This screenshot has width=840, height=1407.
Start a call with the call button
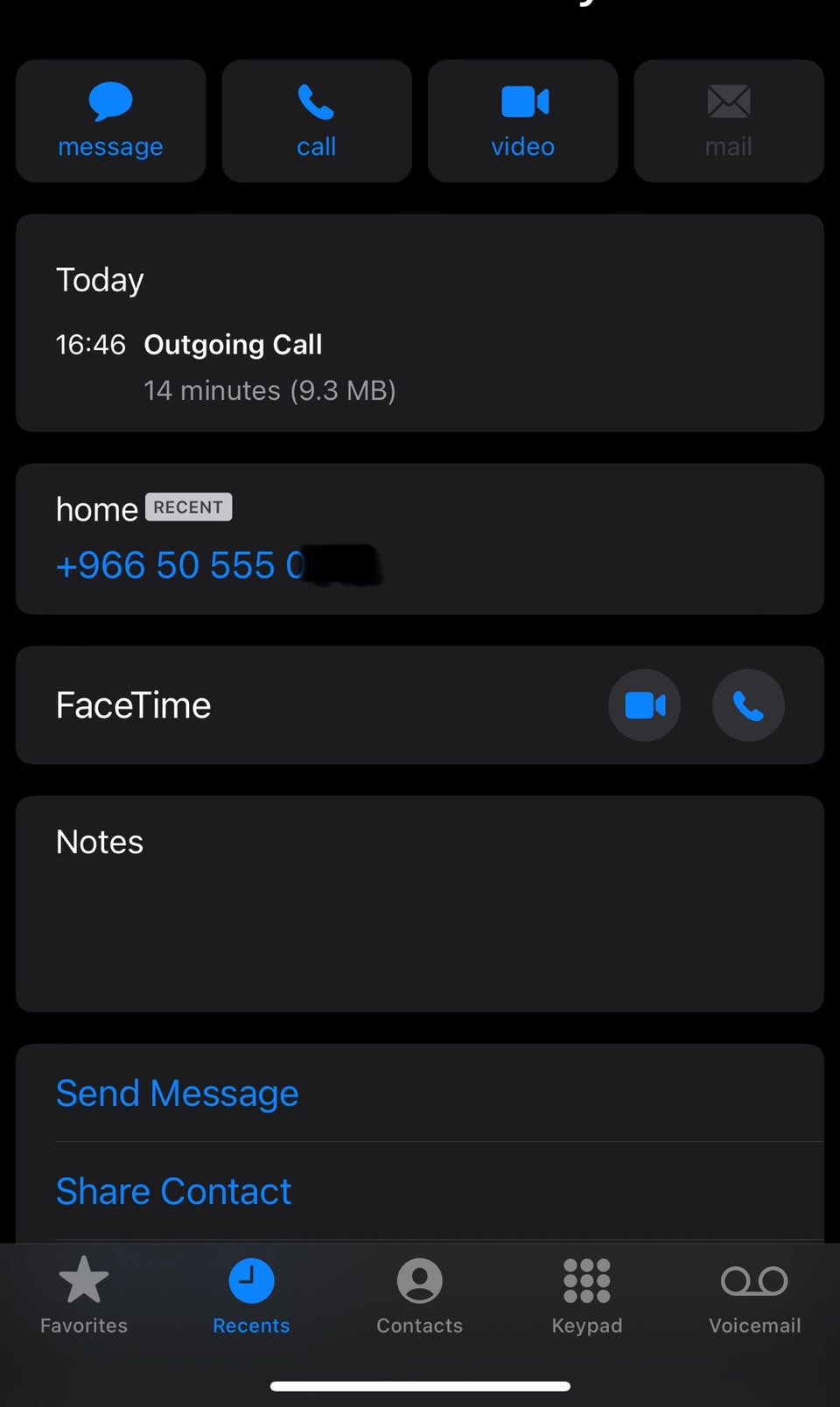tap(316, 121)
